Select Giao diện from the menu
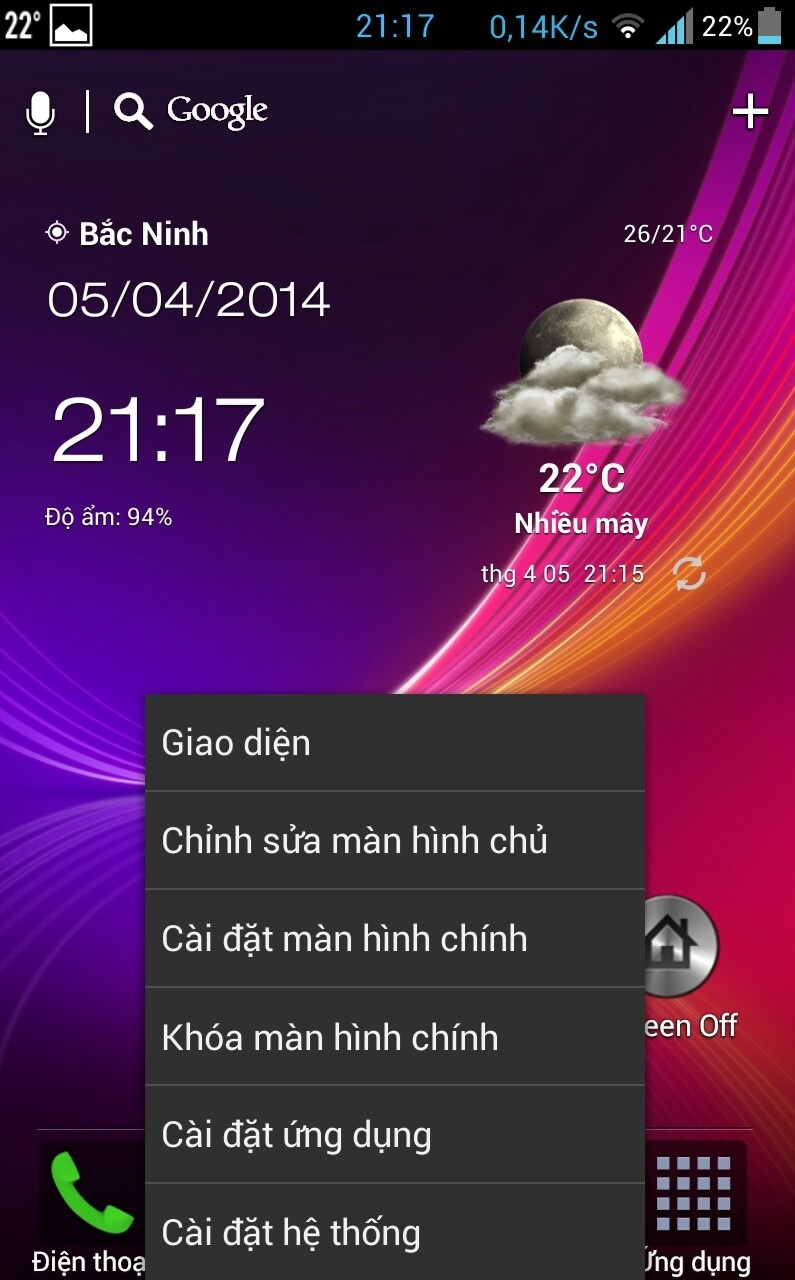This screenshot has width=795, height=1280. point(394,743)
